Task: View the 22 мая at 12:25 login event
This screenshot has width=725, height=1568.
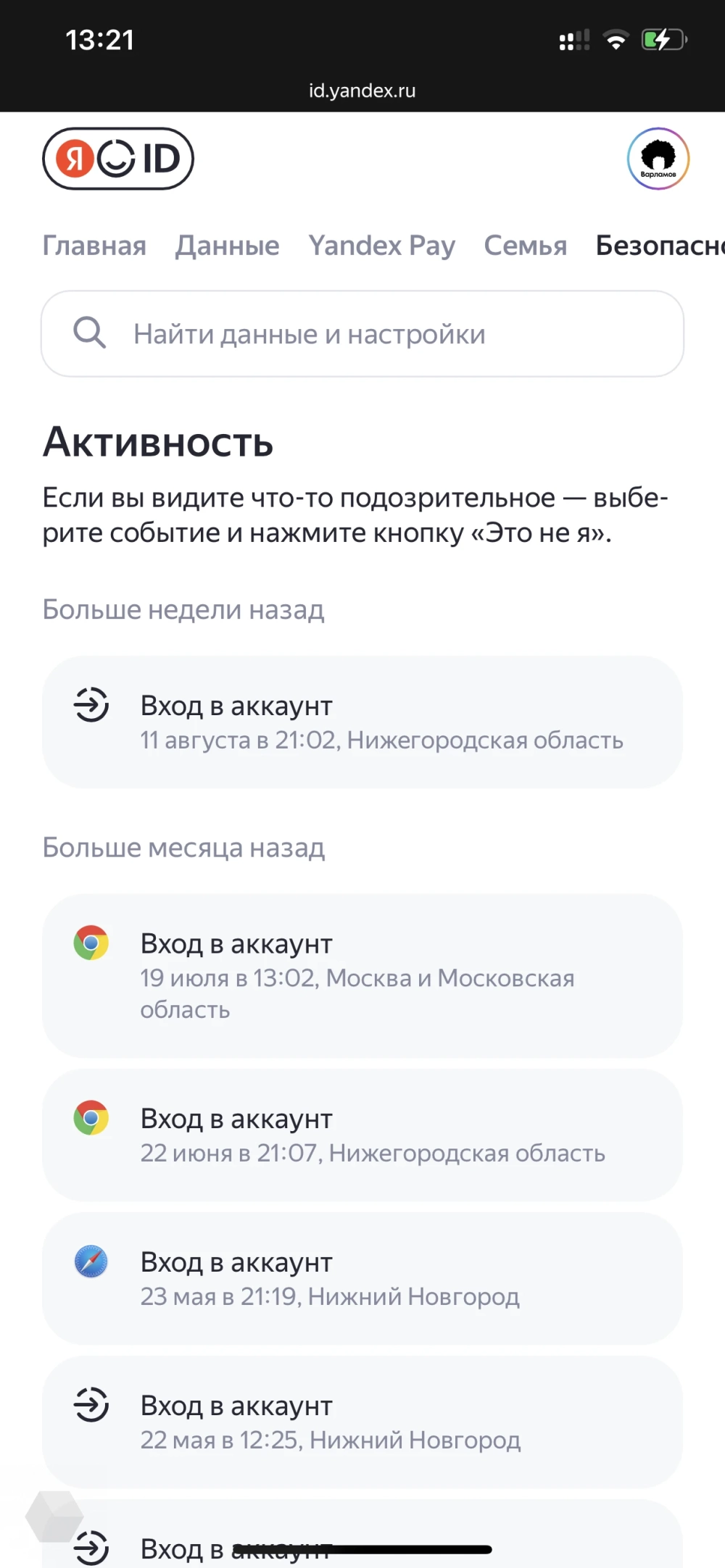Action: pos(362,1422)
